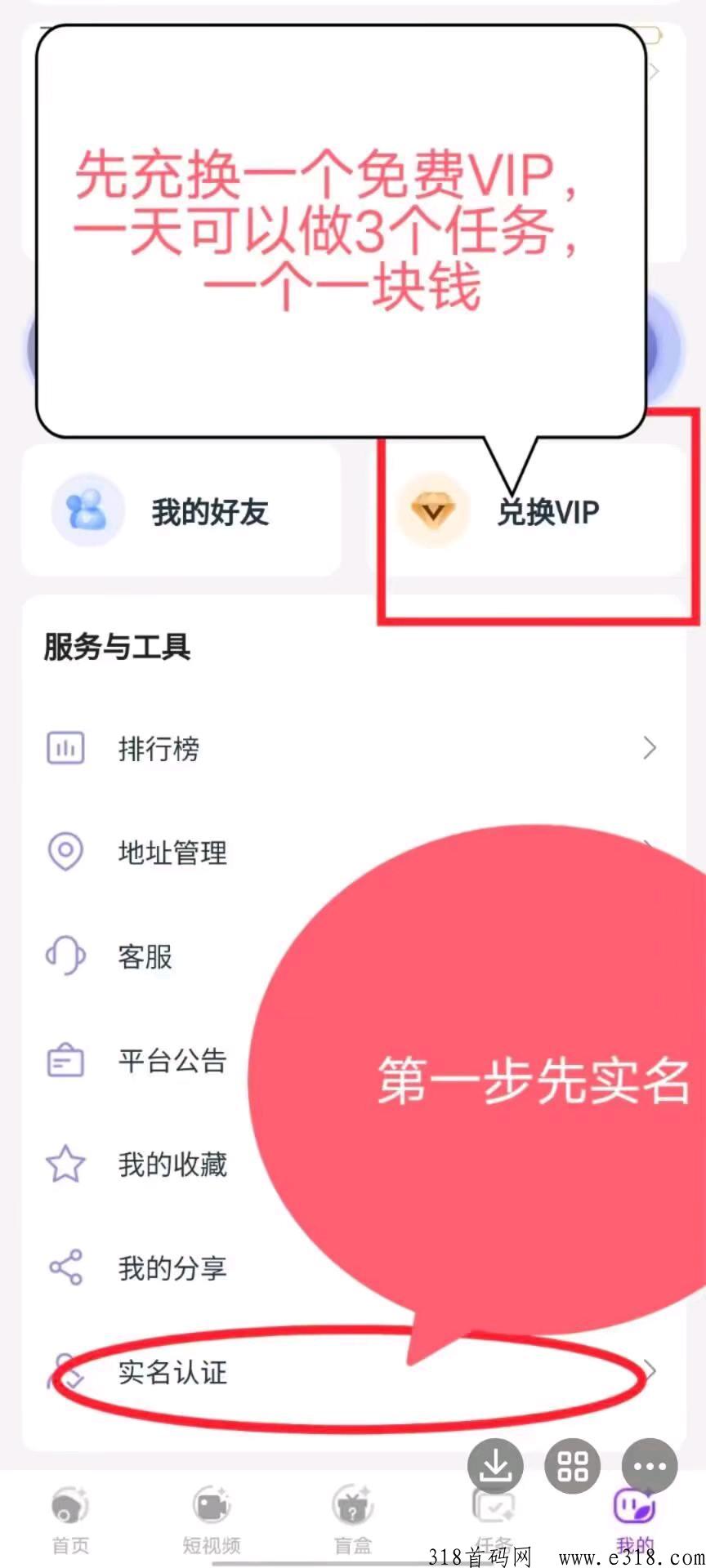Open the 排行榜 row
Screen dimensions: 706x1568
(x=159, y=748)
